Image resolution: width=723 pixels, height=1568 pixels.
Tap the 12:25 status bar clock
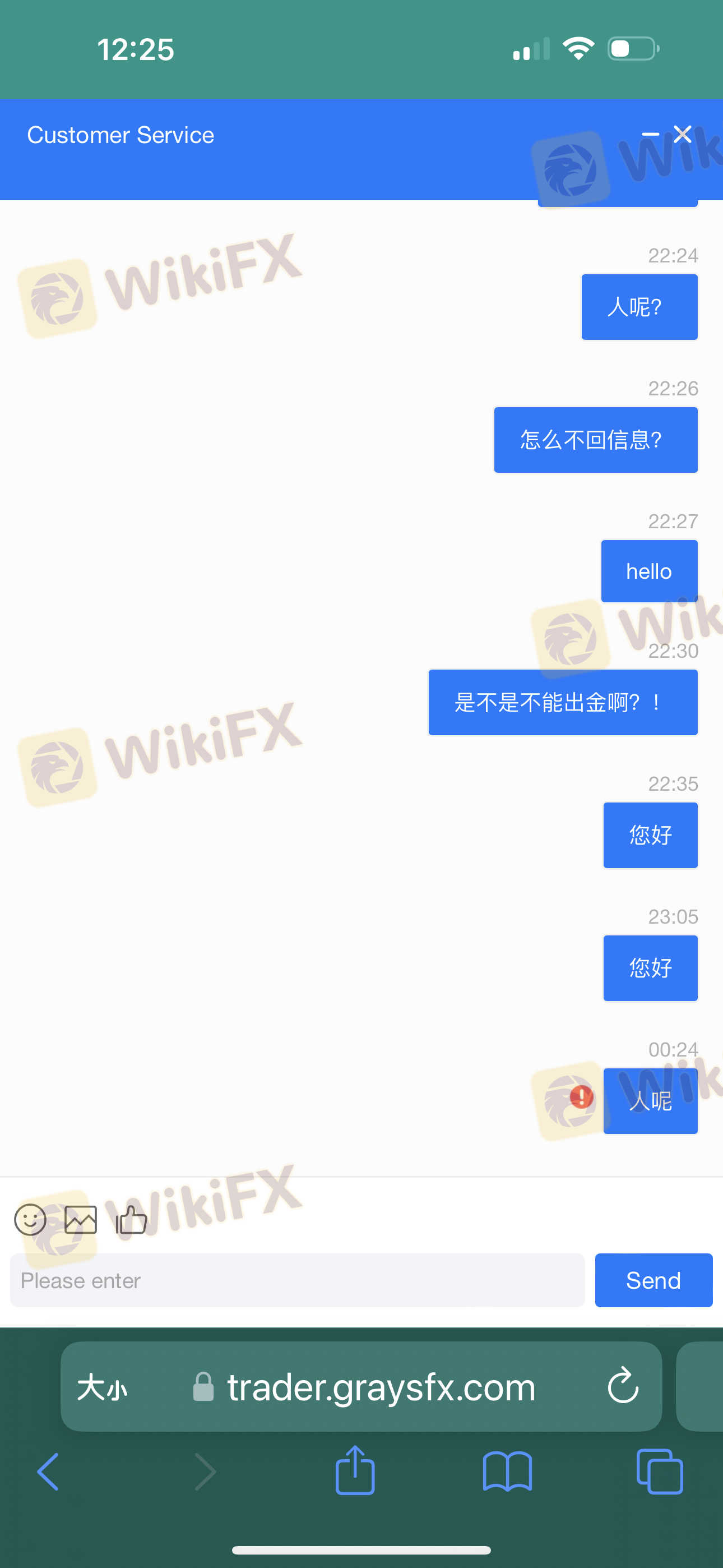tap(136, 49)
